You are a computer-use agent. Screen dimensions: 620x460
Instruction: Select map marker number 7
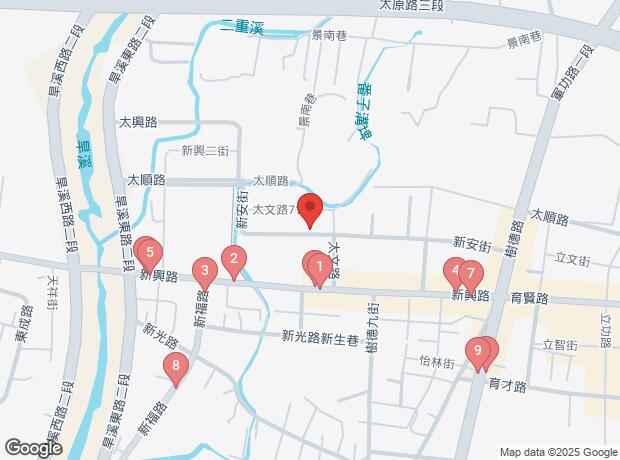point(470,275)
